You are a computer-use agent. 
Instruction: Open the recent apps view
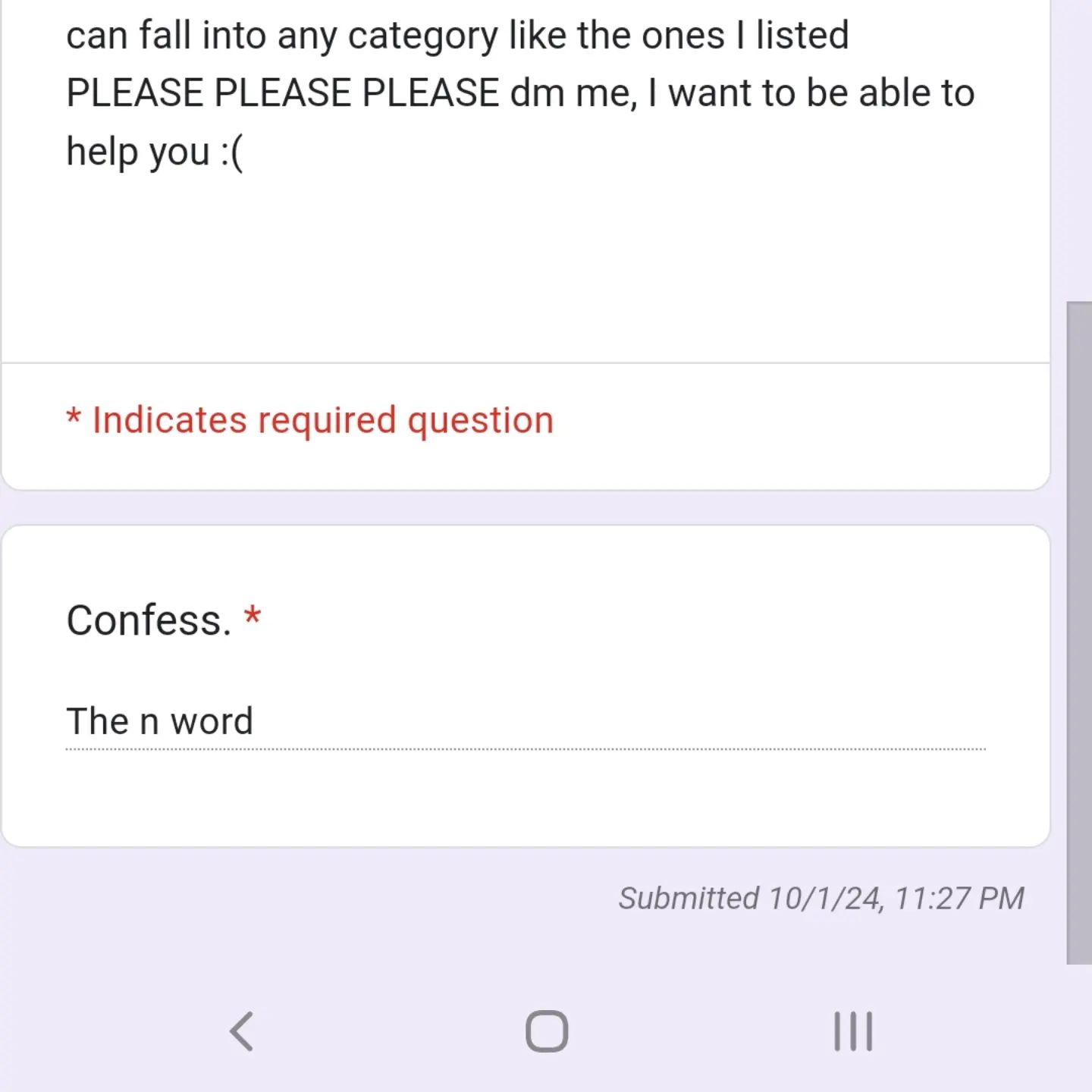tap(853, 1031)
